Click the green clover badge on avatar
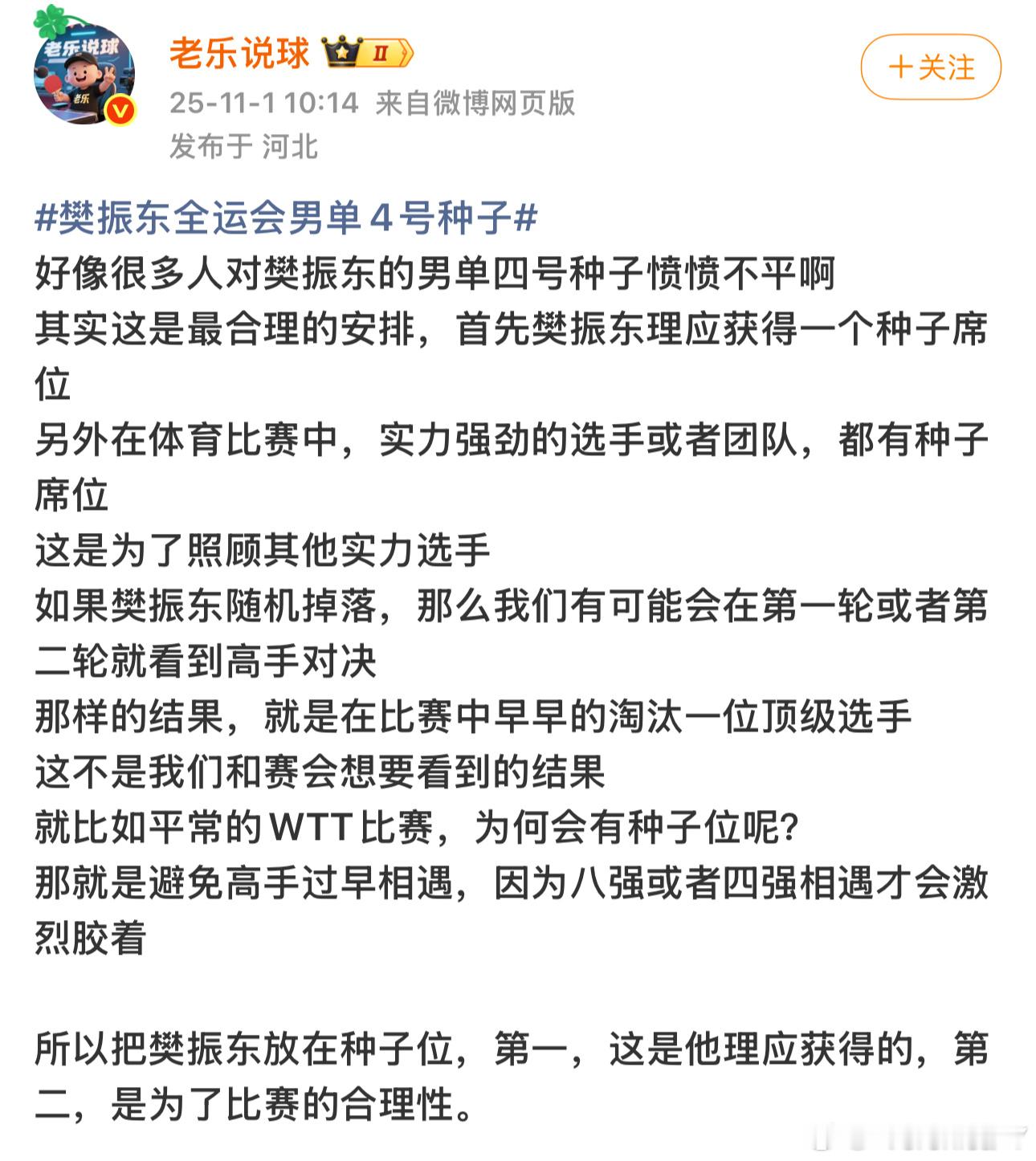 [x=50, y=24]
